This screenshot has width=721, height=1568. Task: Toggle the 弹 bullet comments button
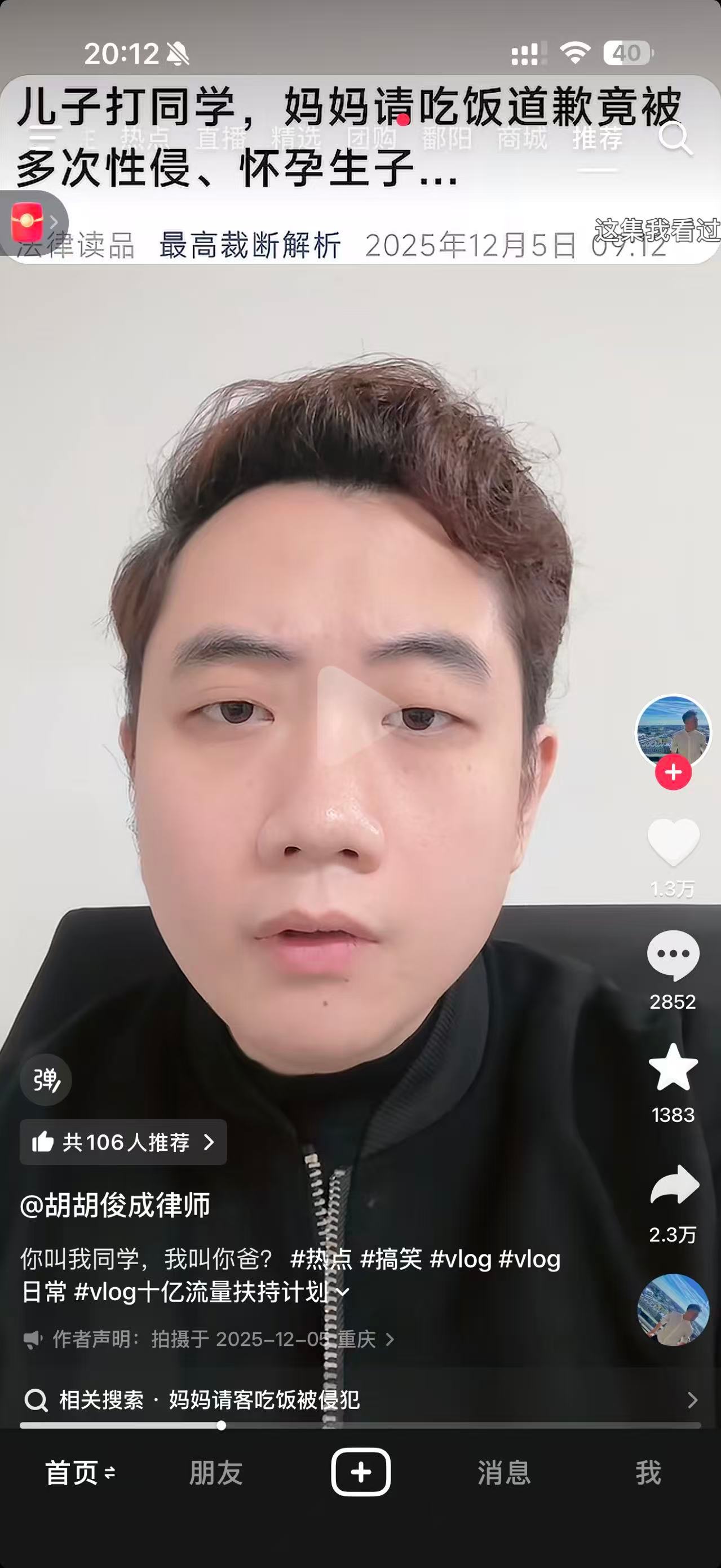click(46, 1080)
